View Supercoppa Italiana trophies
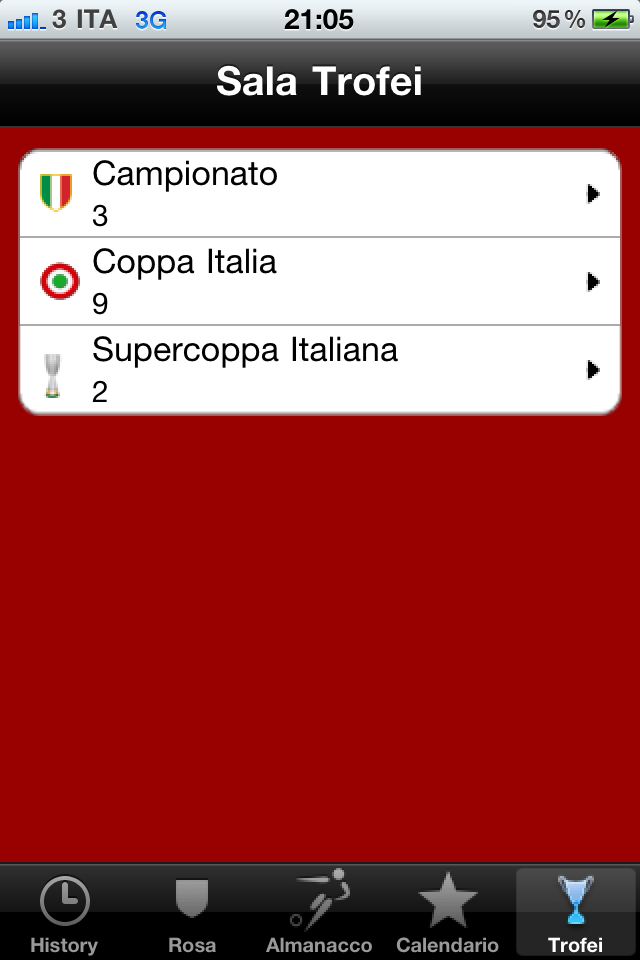 click(320, 369)
